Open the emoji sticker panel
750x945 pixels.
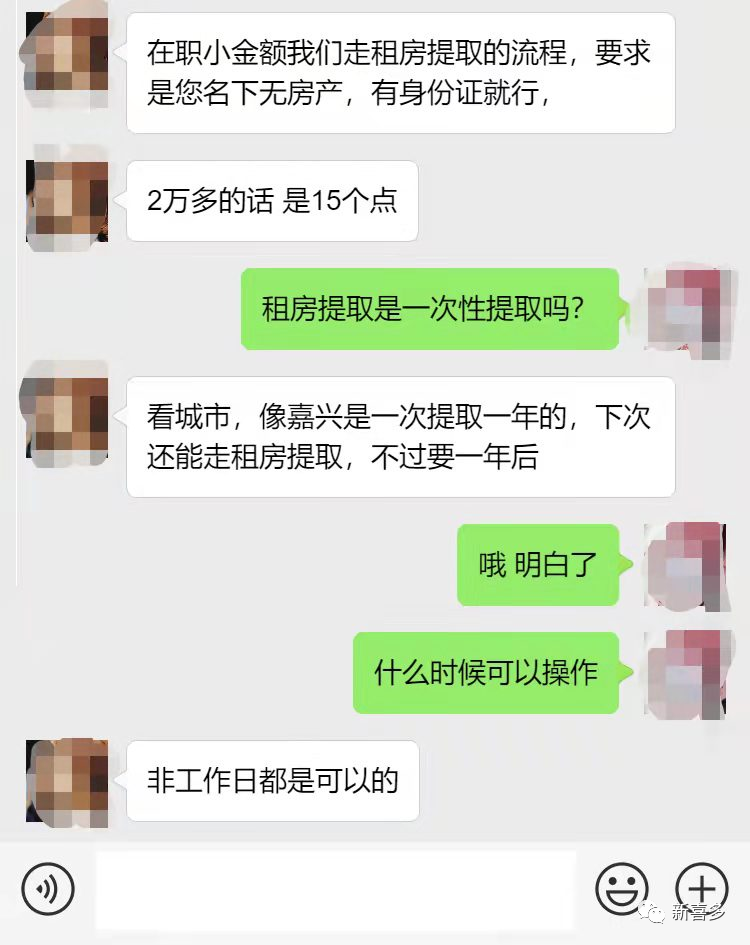(622, 888)
